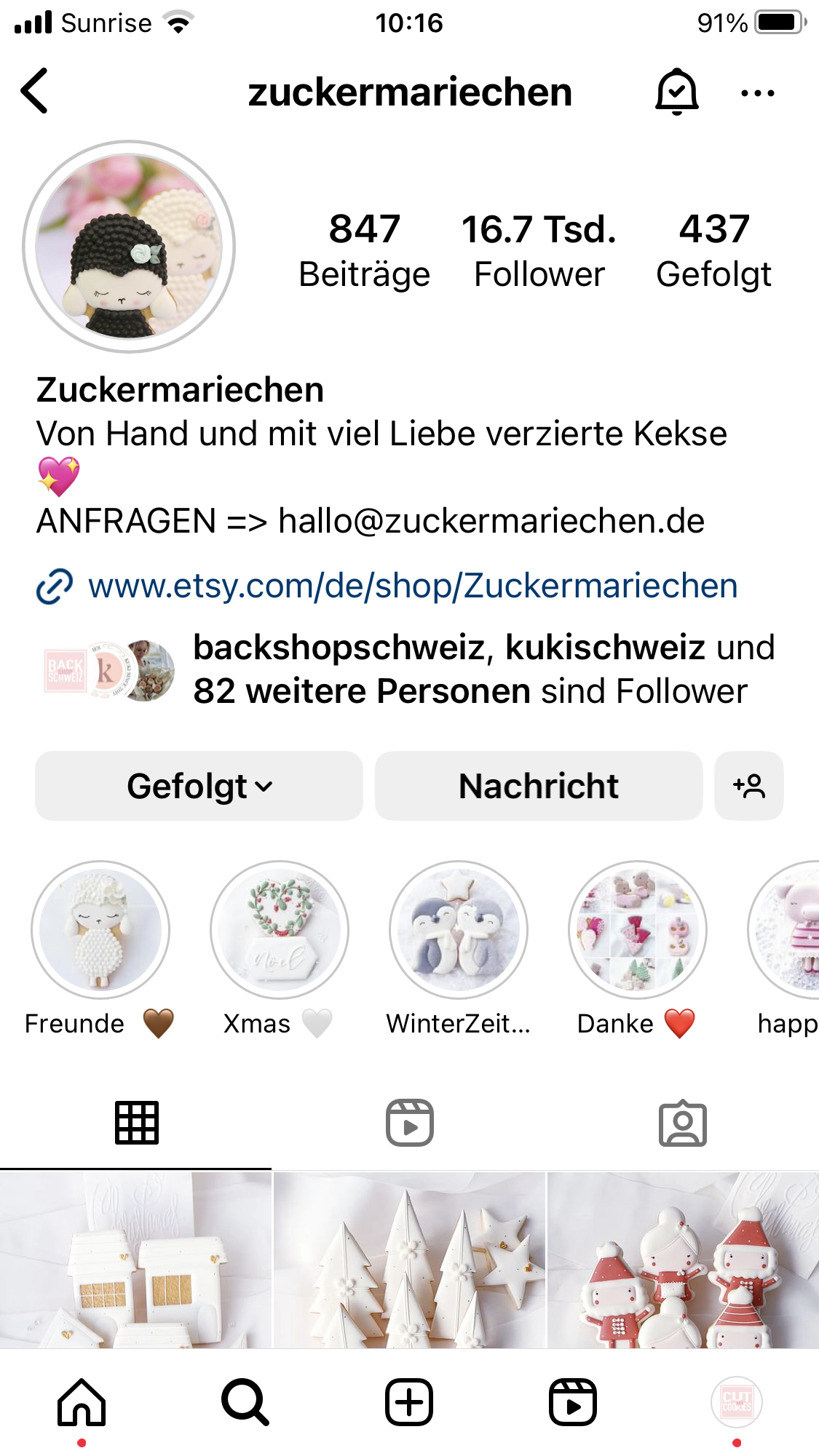The height and width of the screenshot is (1456, 819).
Task: Switch to the tagged photos tab
Action: pos(682,1123)
